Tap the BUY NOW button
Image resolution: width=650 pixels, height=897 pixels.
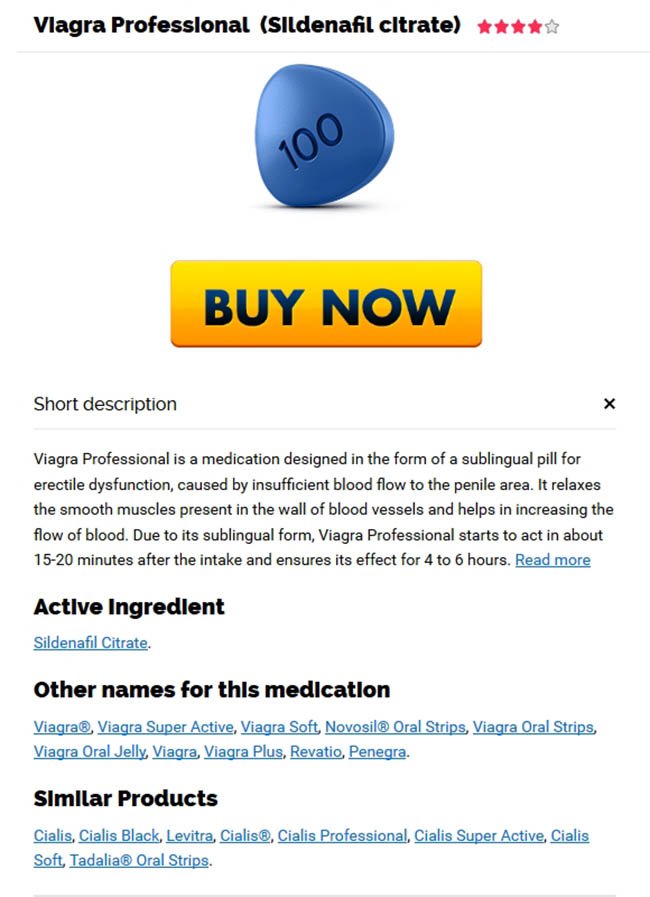(326, 304)
